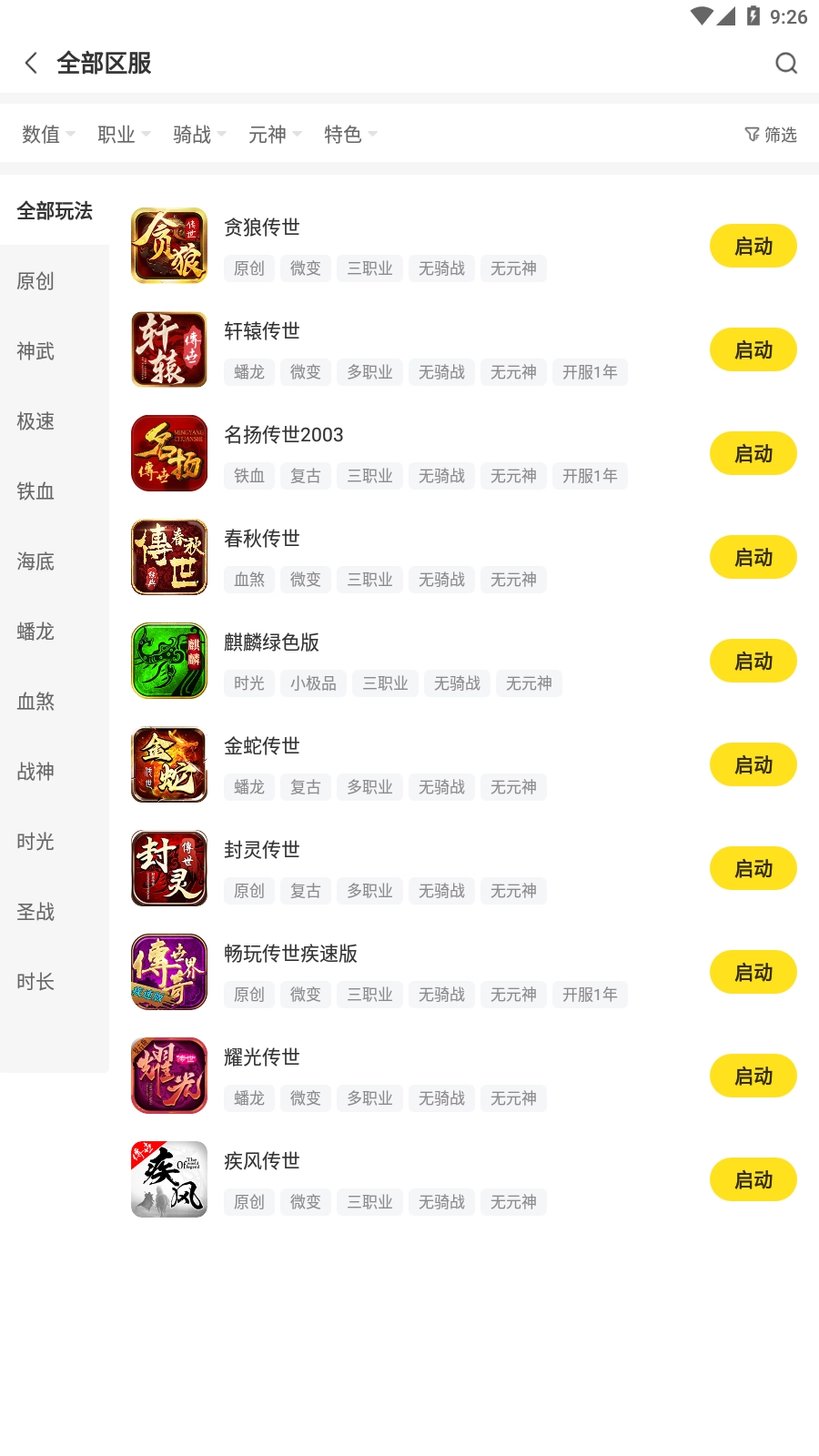
Task: Tap the search icon in top bar
Action: pyautogui.click(x=786, y=63)
